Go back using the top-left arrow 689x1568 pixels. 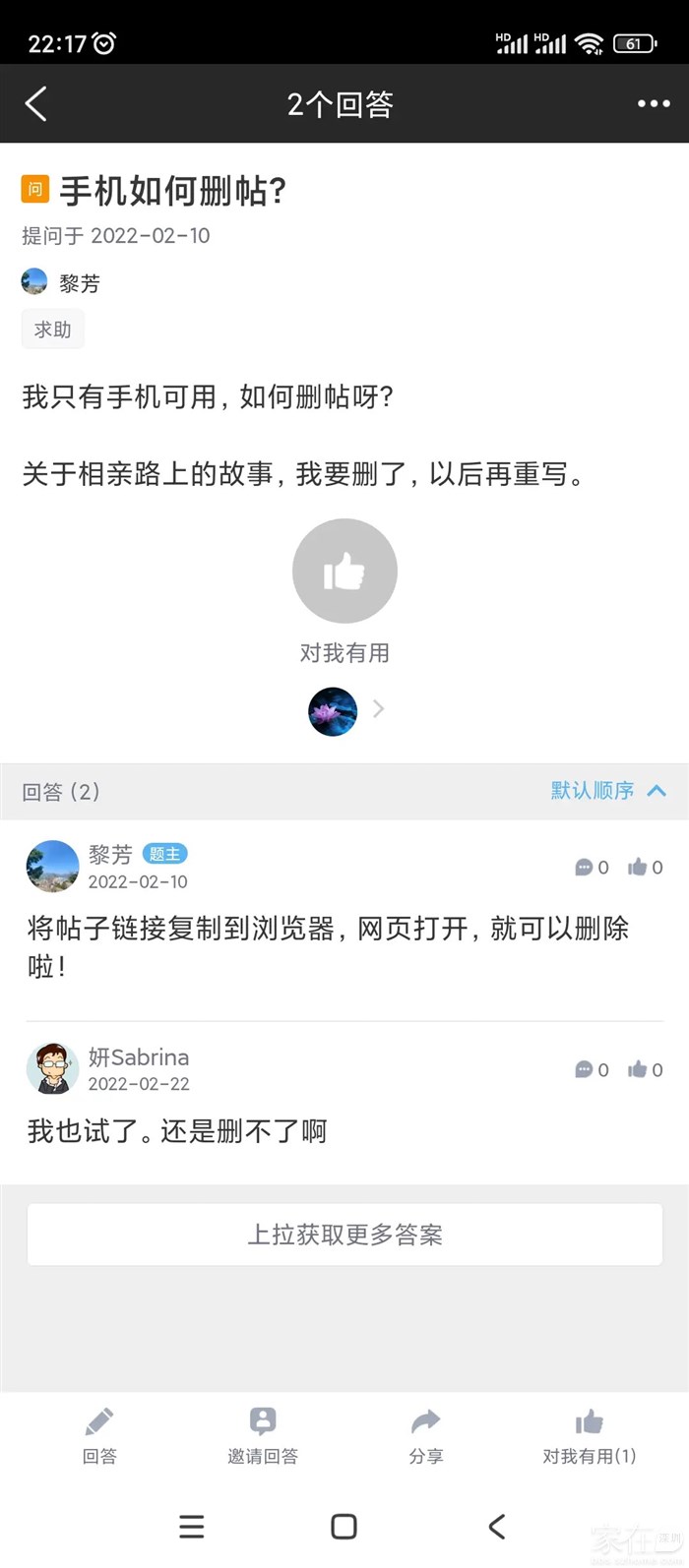coord(36,103)
